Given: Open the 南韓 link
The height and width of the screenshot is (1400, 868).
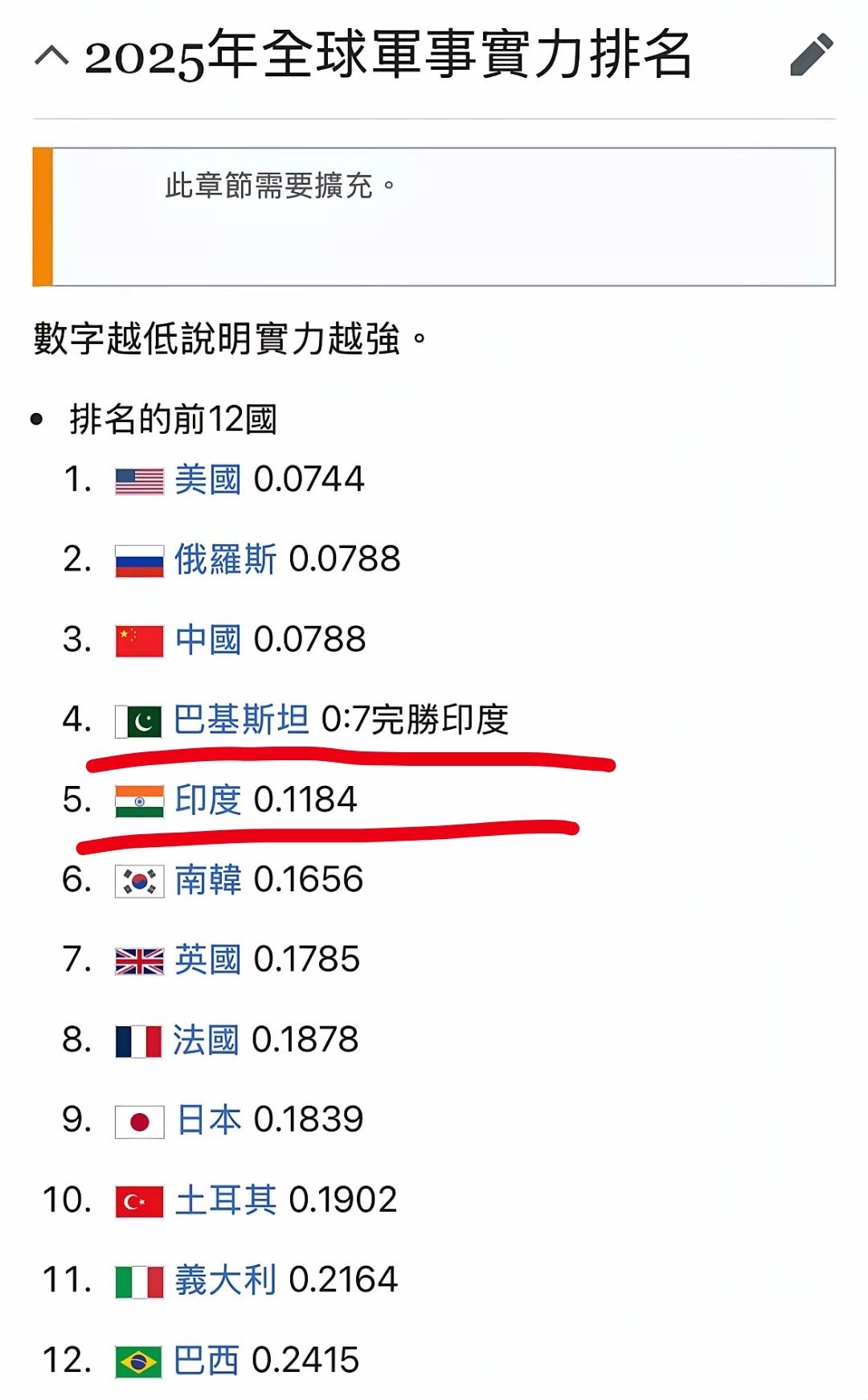Looking at the screenshot, I should point(208,879).
